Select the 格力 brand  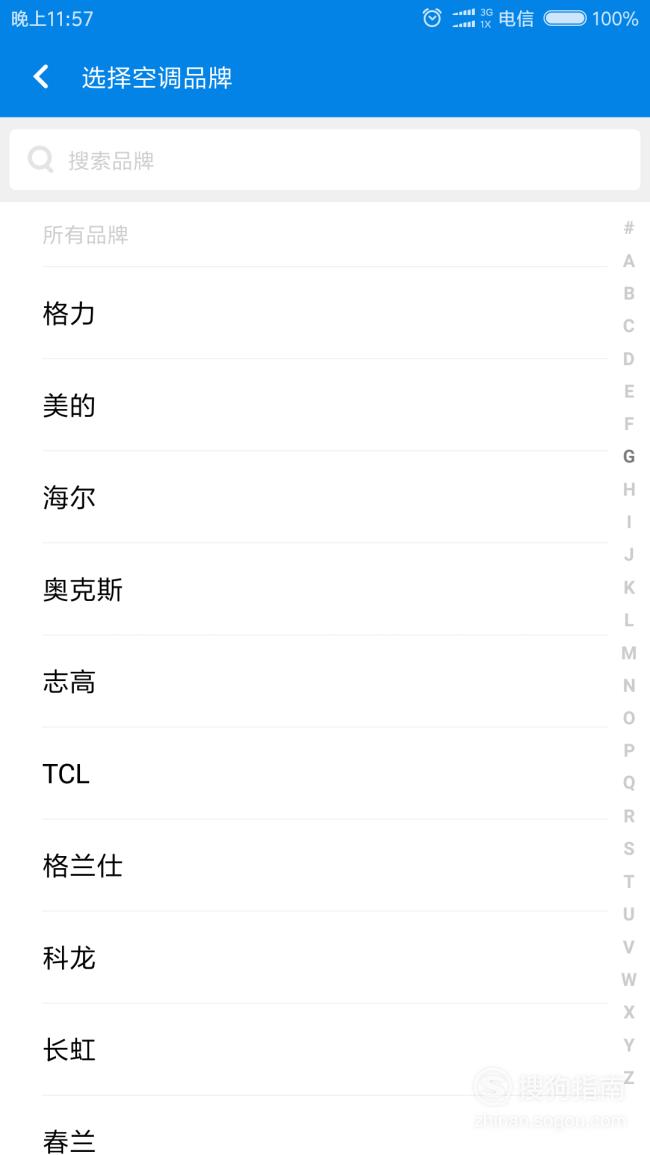325,314
